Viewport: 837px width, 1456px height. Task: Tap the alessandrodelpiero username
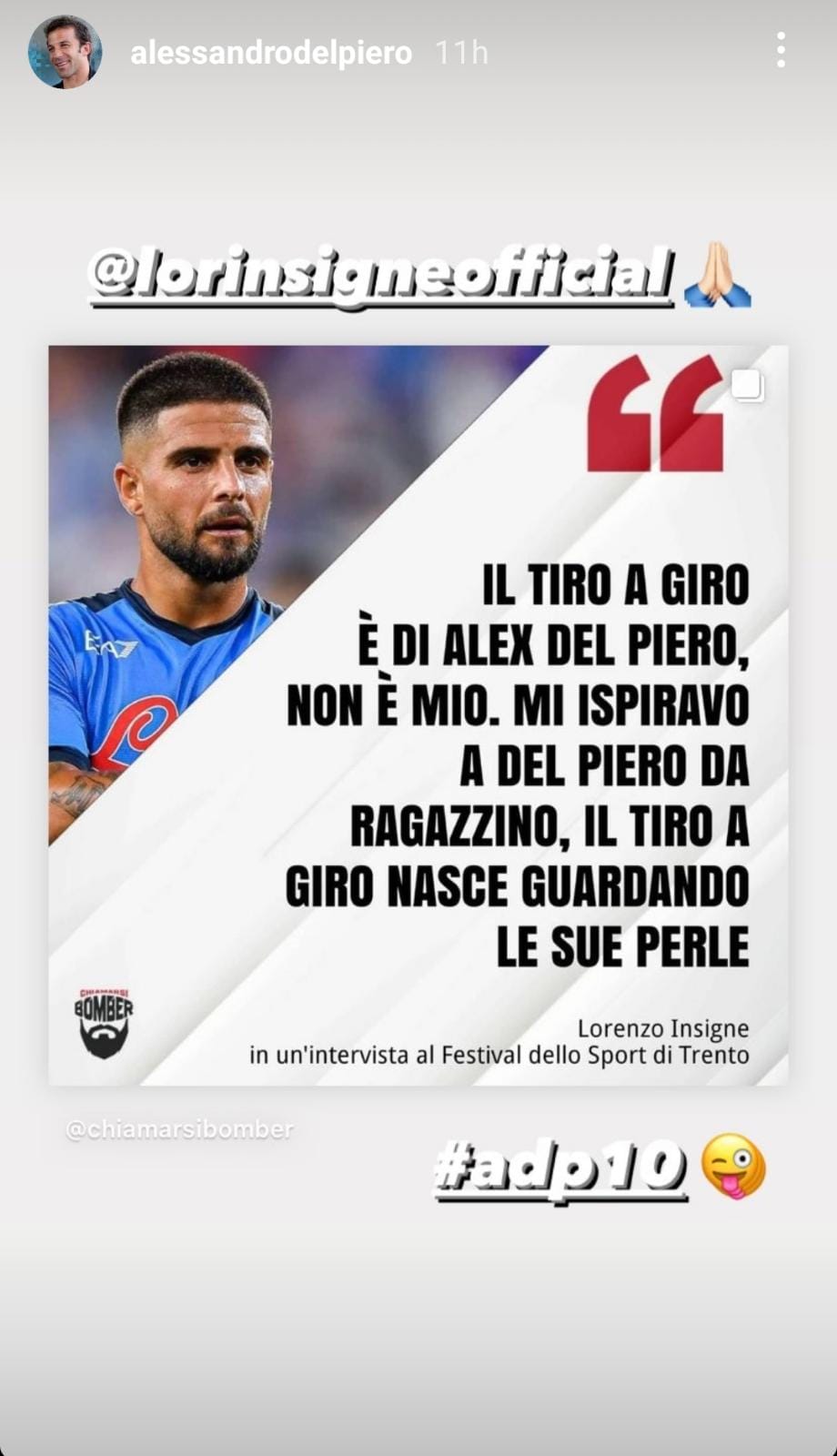(271, 53)
